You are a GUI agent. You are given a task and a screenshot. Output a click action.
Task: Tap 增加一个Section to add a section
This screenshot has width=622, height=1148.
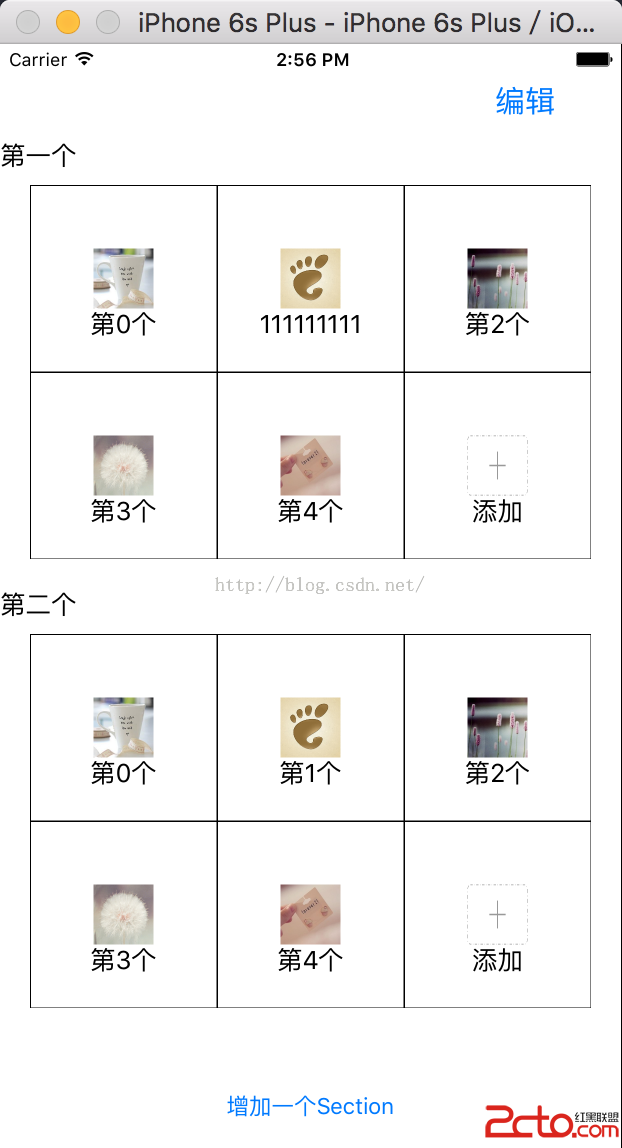click(310, 1106)
